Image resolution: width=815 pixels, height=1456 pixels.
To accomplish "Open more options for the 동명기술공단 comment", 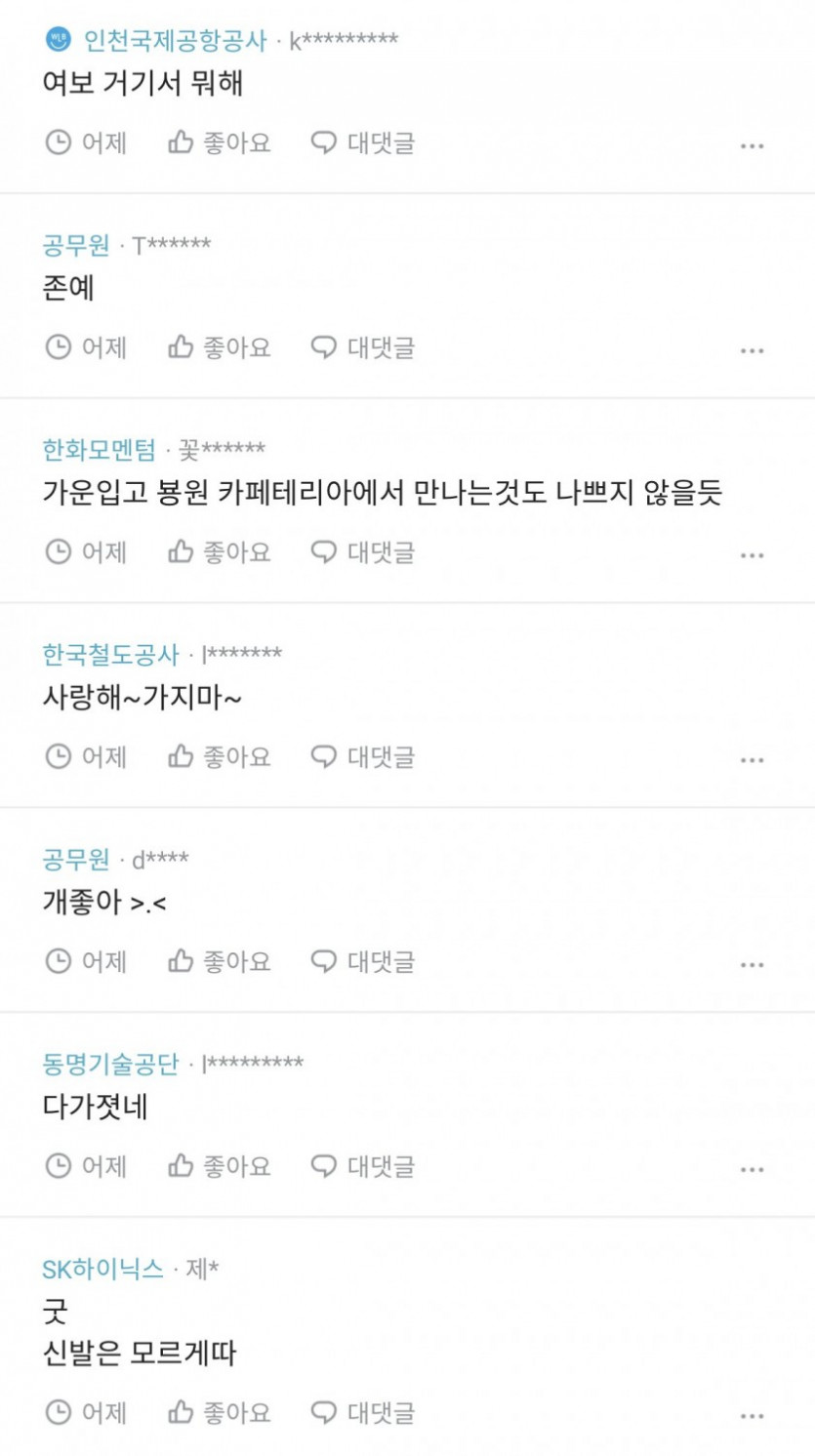I will click(x=752, y=1170).
